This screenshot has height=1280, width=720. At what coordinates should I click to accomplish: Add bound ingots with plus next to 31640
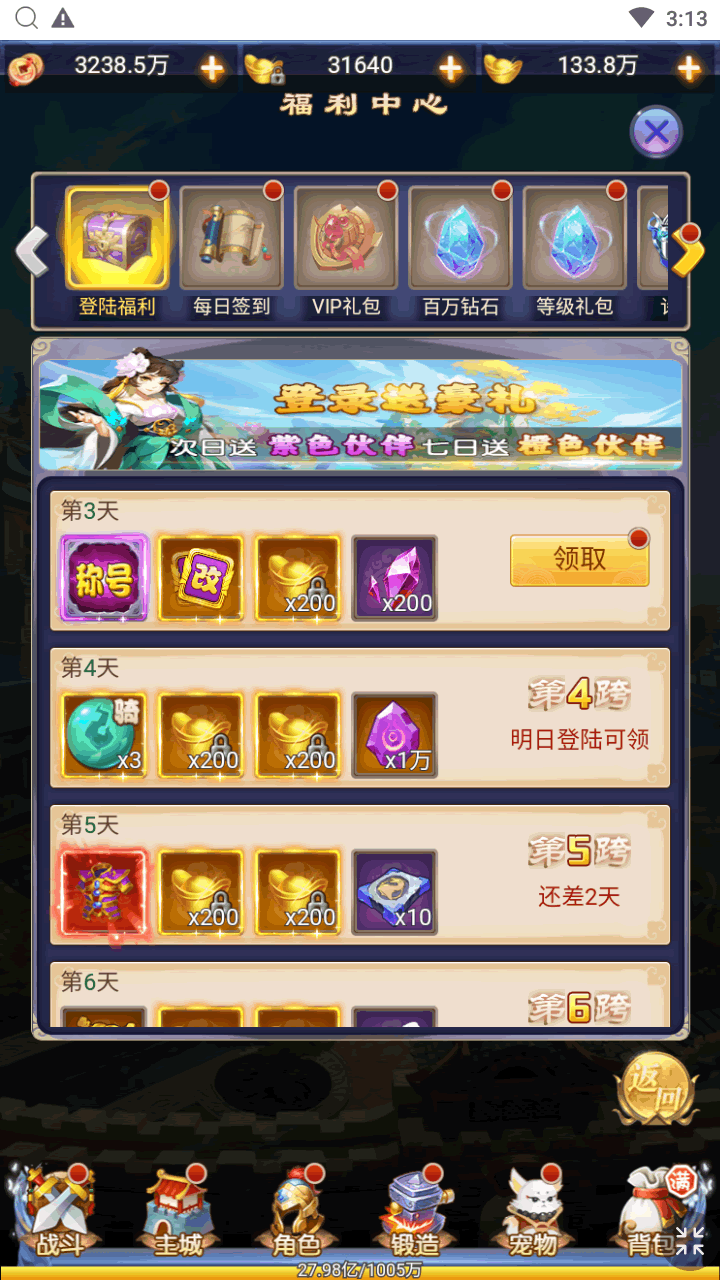coord(451,68)
